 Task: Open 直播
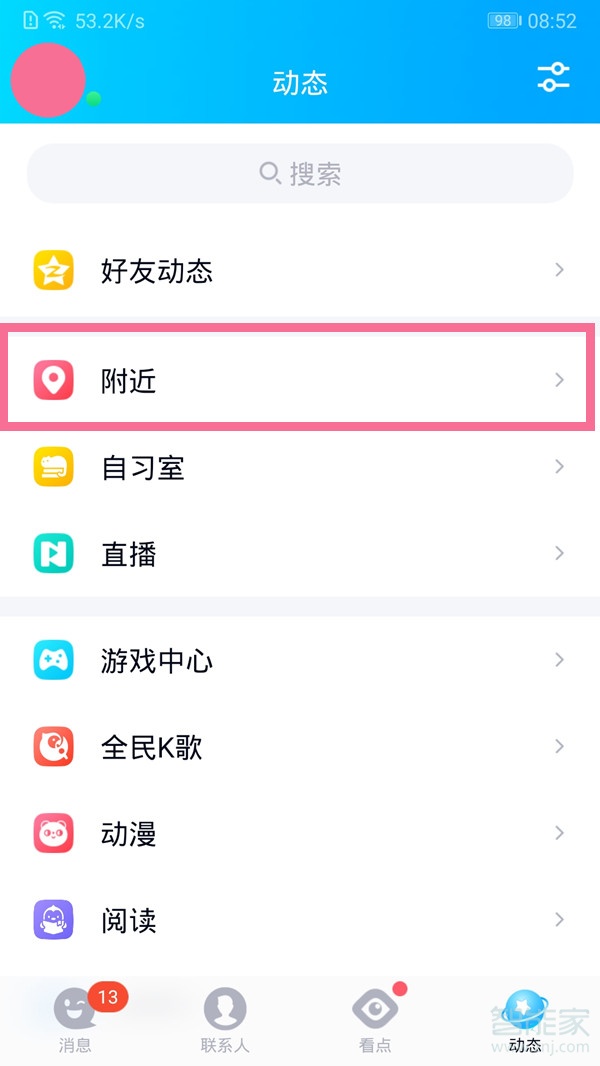(x=300, y=553)
